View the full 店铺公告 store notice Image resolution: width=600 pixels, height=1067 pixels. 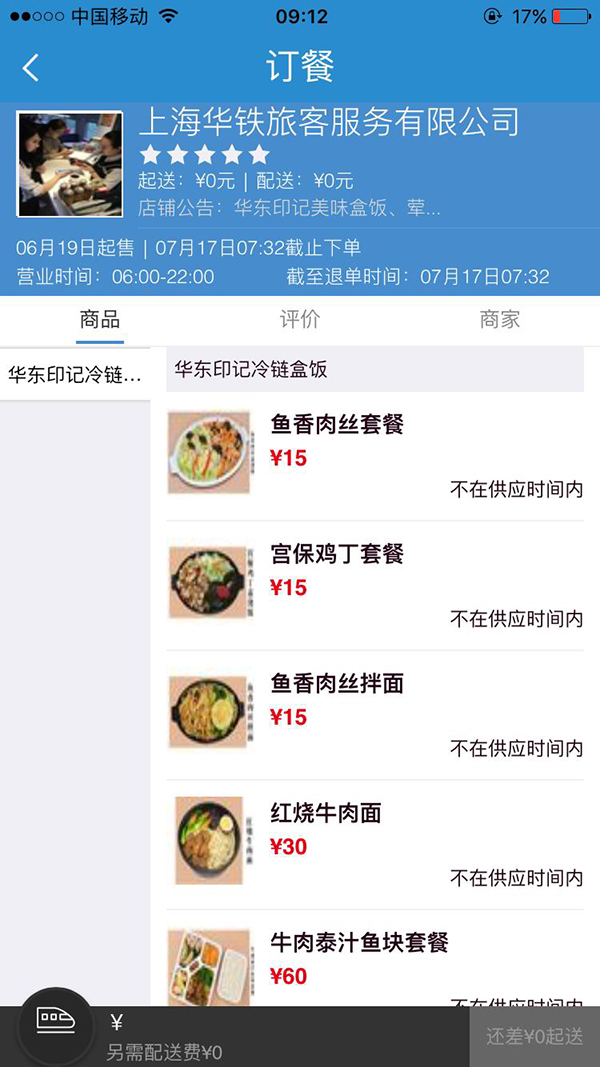(290, 208)
